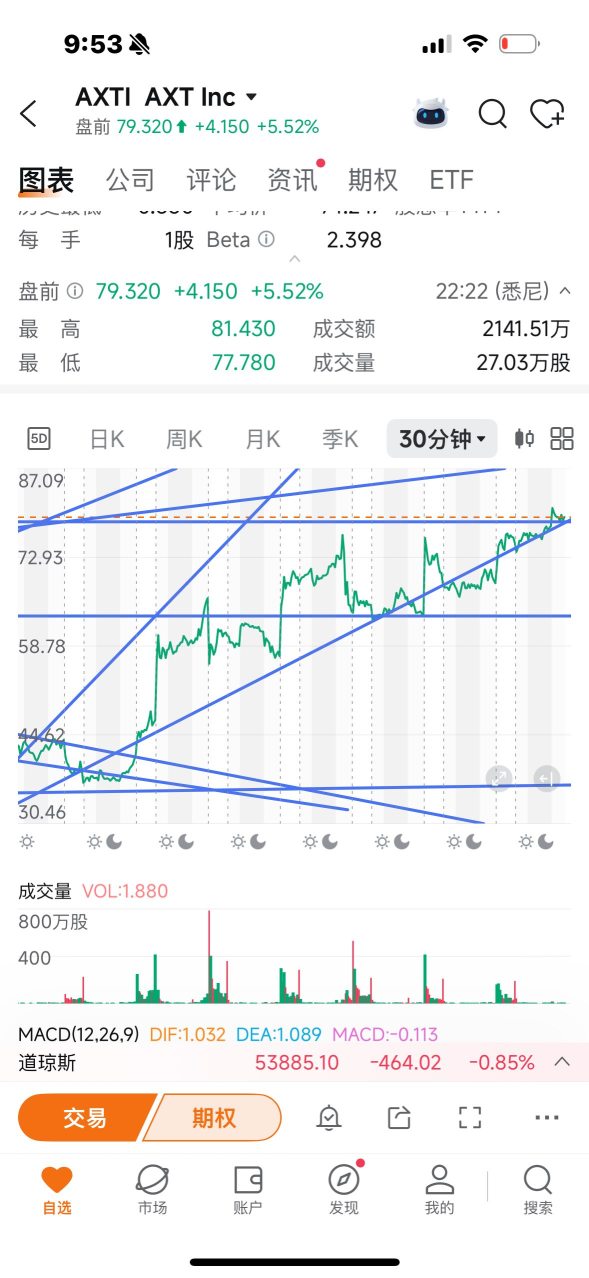Open the price alert bell icon
The image size is (589, 1278).
pyautogui.click(x=329, y=1117)
